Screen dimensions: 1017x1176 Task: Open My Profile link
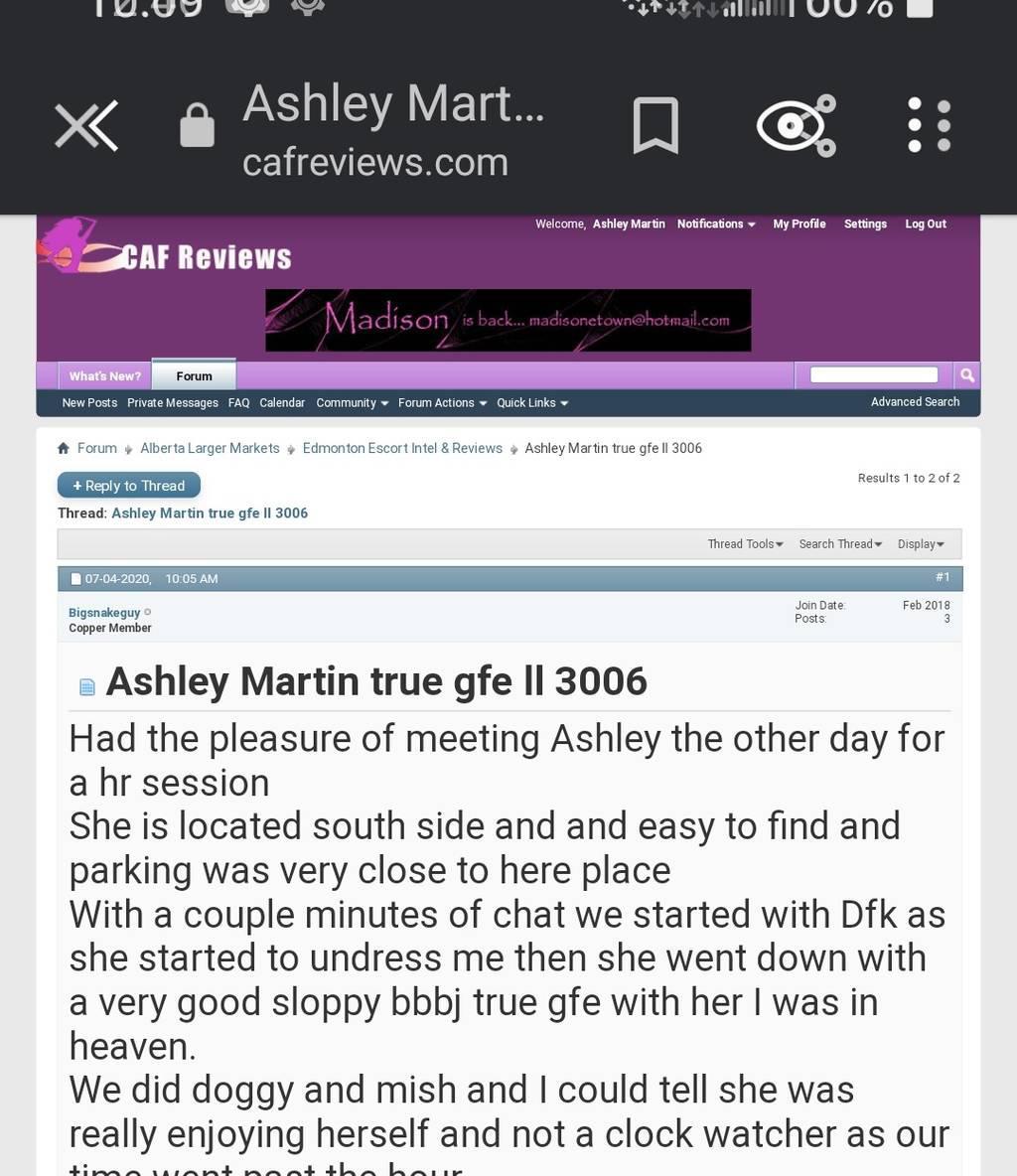[x=799, y=224]
